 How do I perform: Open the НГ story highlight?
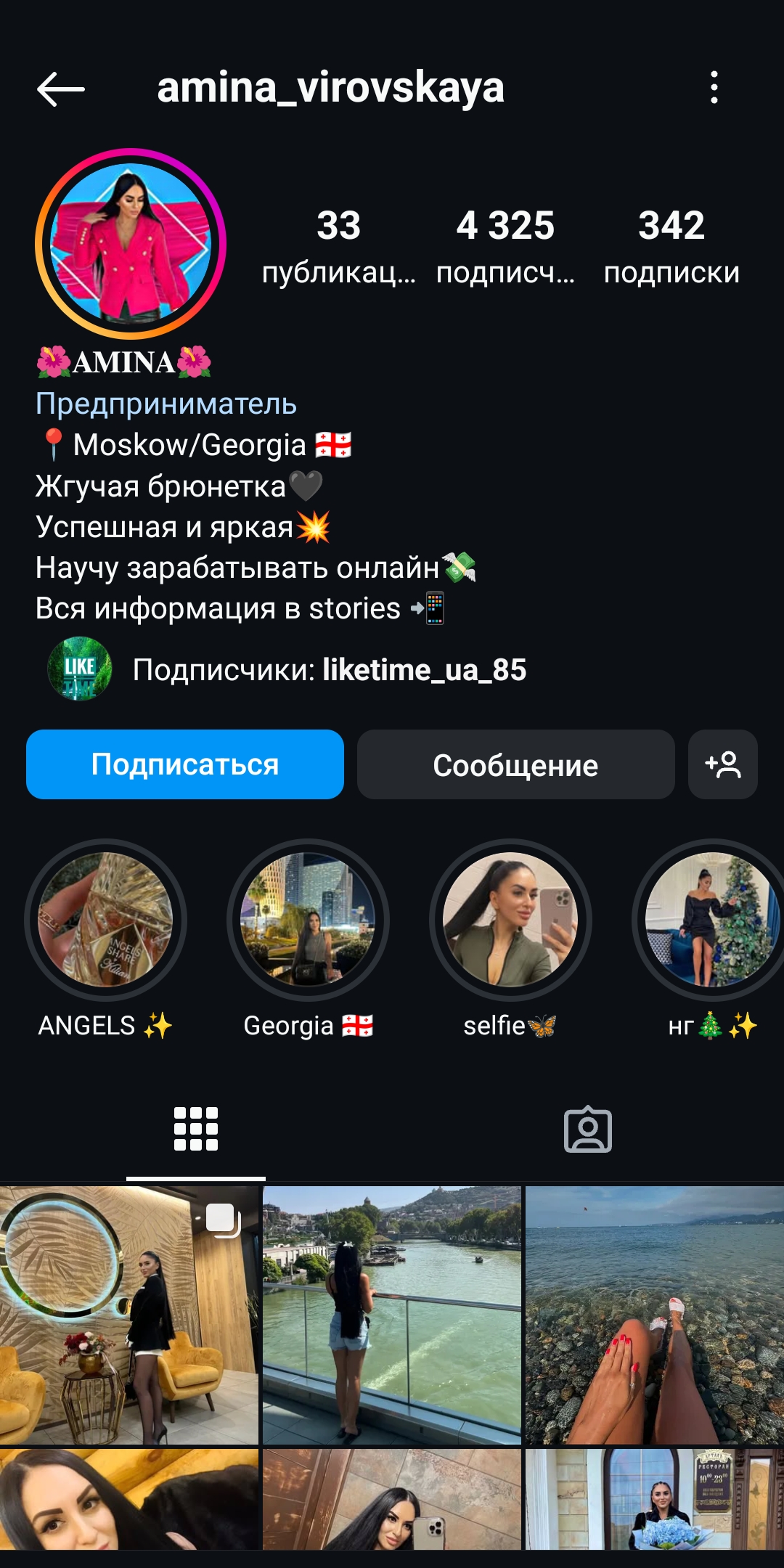pos(711,920)
